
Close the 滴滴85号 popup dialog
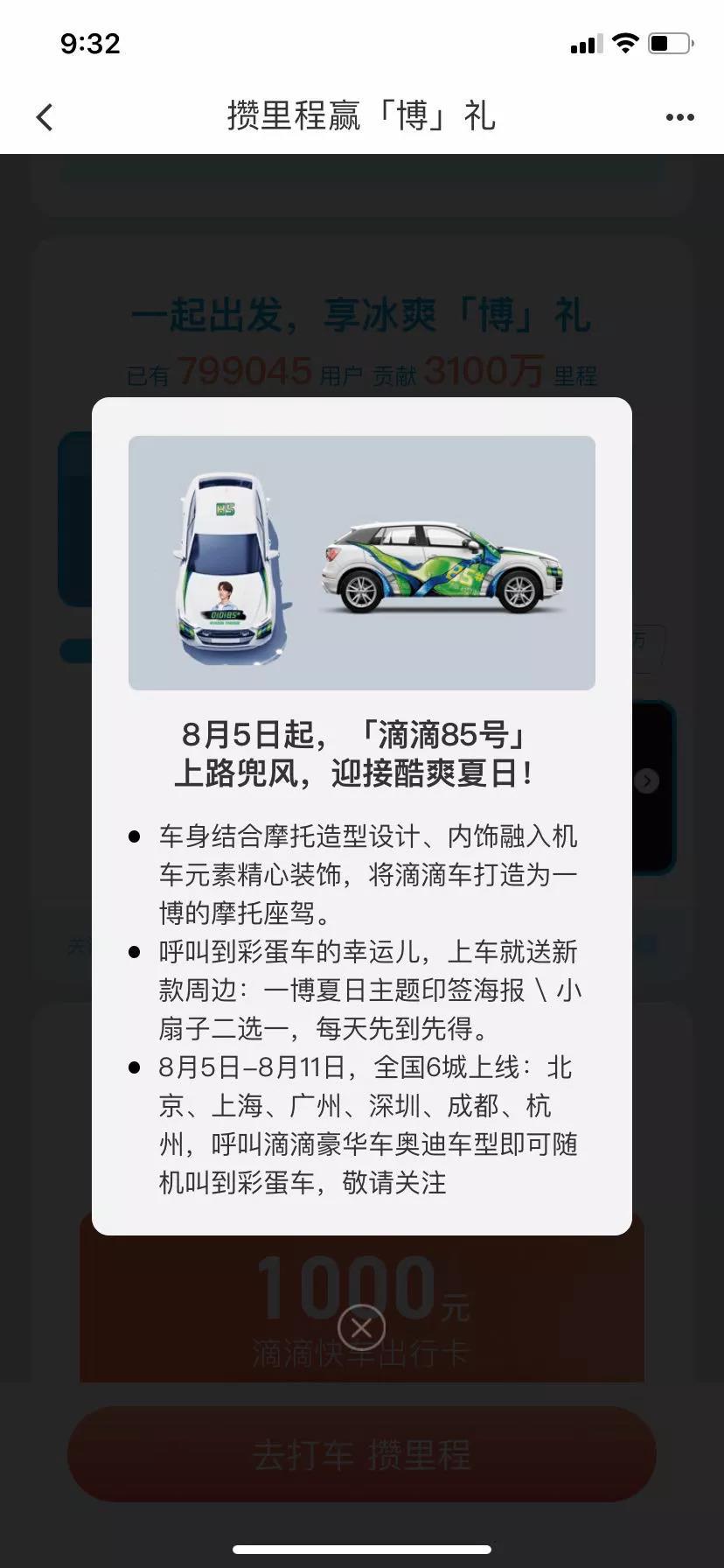pos(361,1328)
